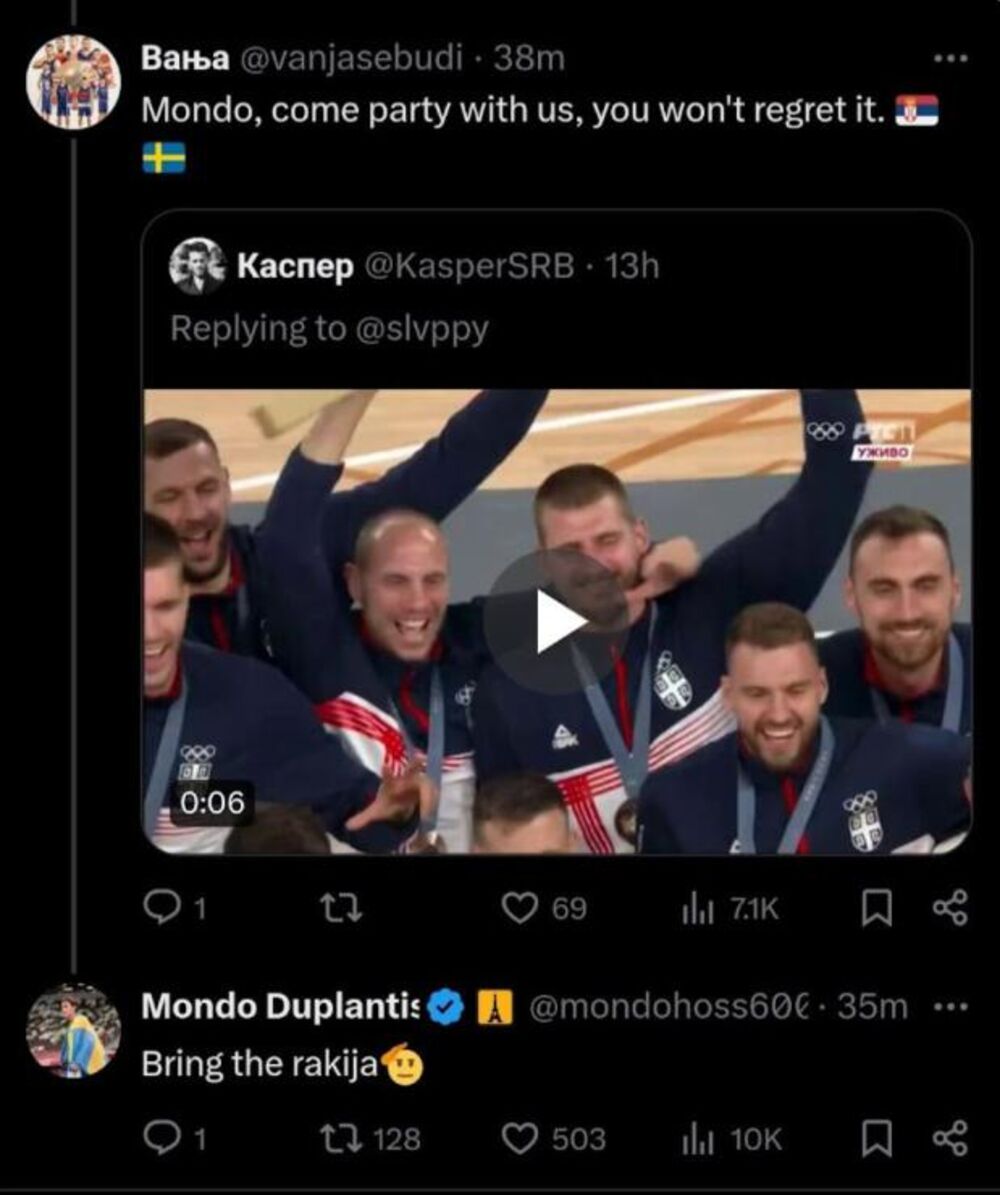Like Вања's post
The height and width of the screenshot is (1195, 1000).
pos(520,907)
